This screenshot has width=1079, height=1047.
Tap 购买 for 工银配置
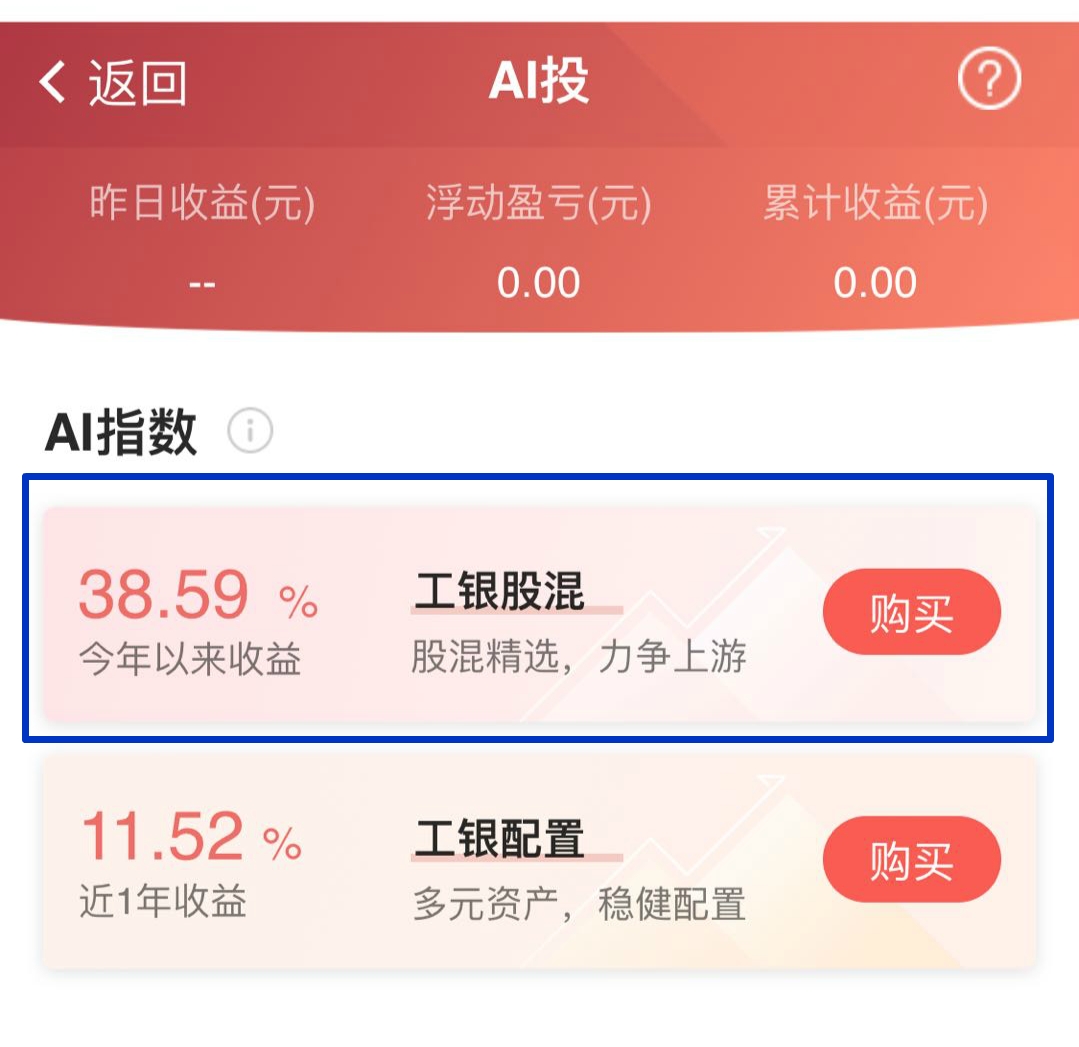pyautogui.click(x=911, y=860)
